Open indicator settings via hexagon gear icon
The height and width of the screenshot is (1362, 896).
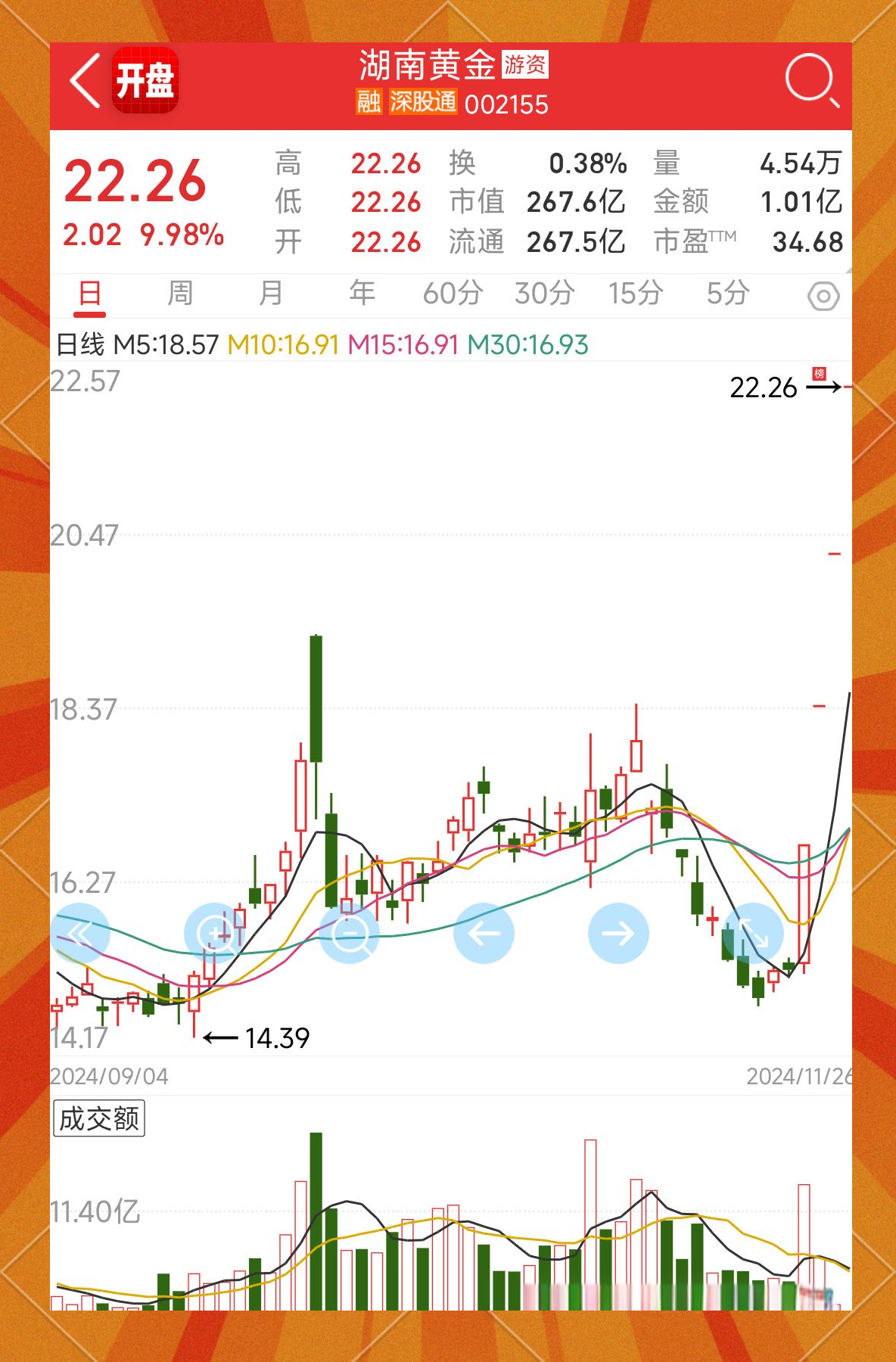(825, 294)
